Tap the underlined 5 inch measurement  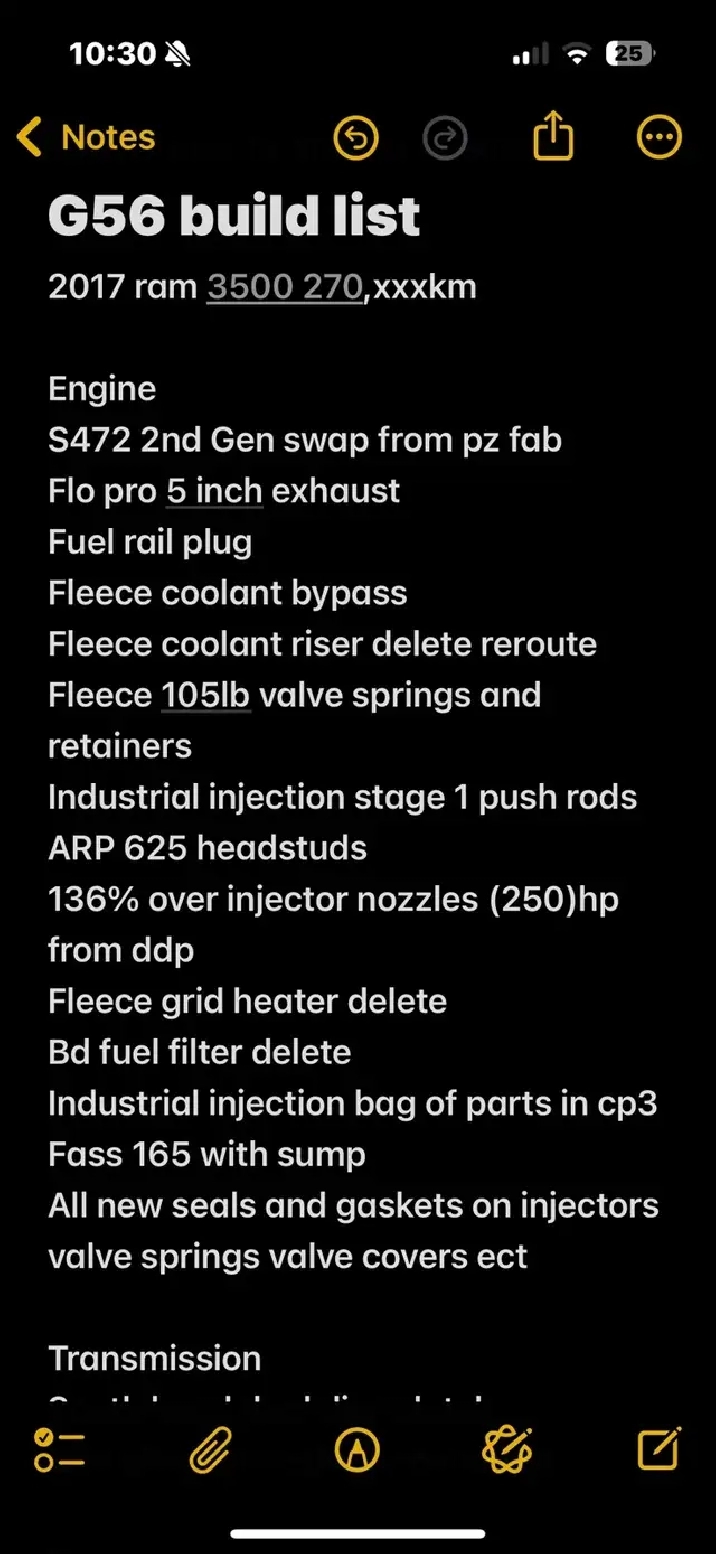point(215,491)
